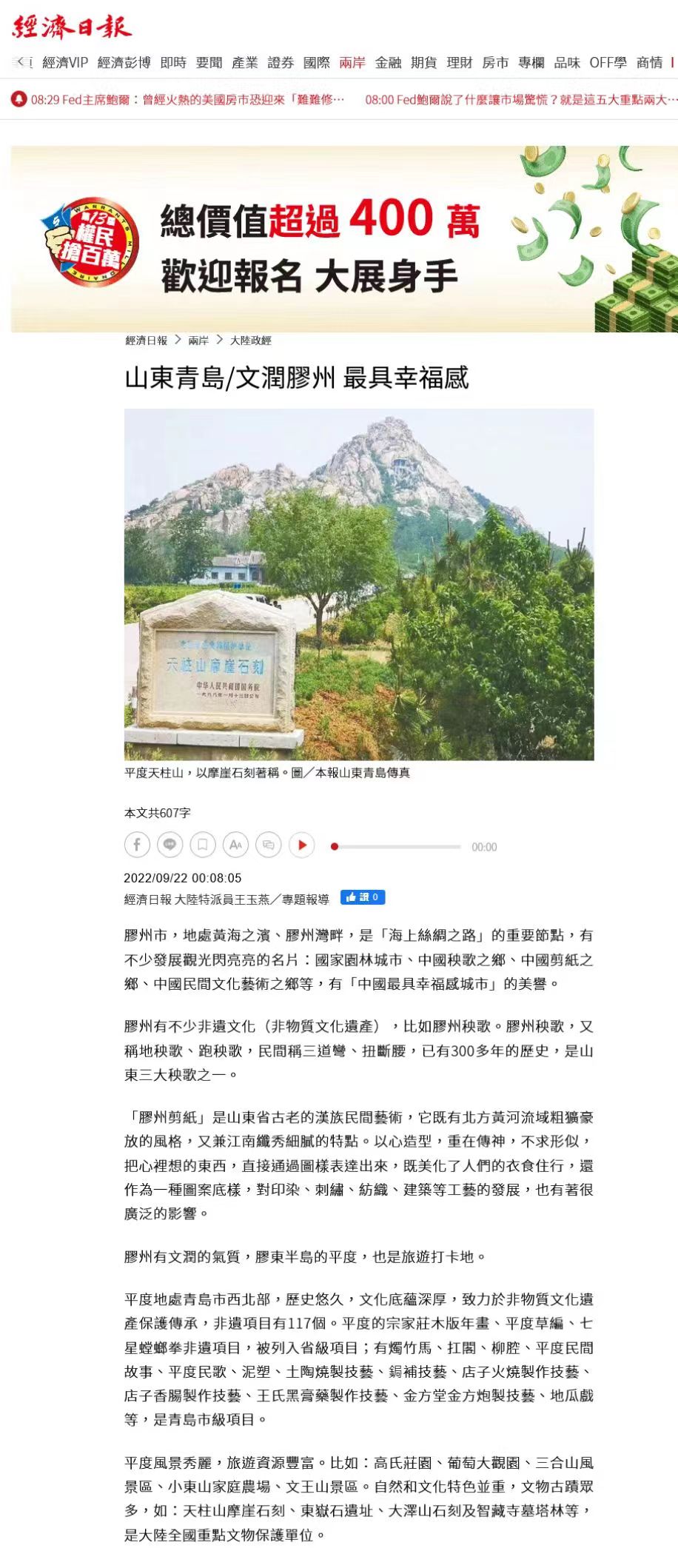
Task: Share article on Facebook
Action: click(137, 845)
